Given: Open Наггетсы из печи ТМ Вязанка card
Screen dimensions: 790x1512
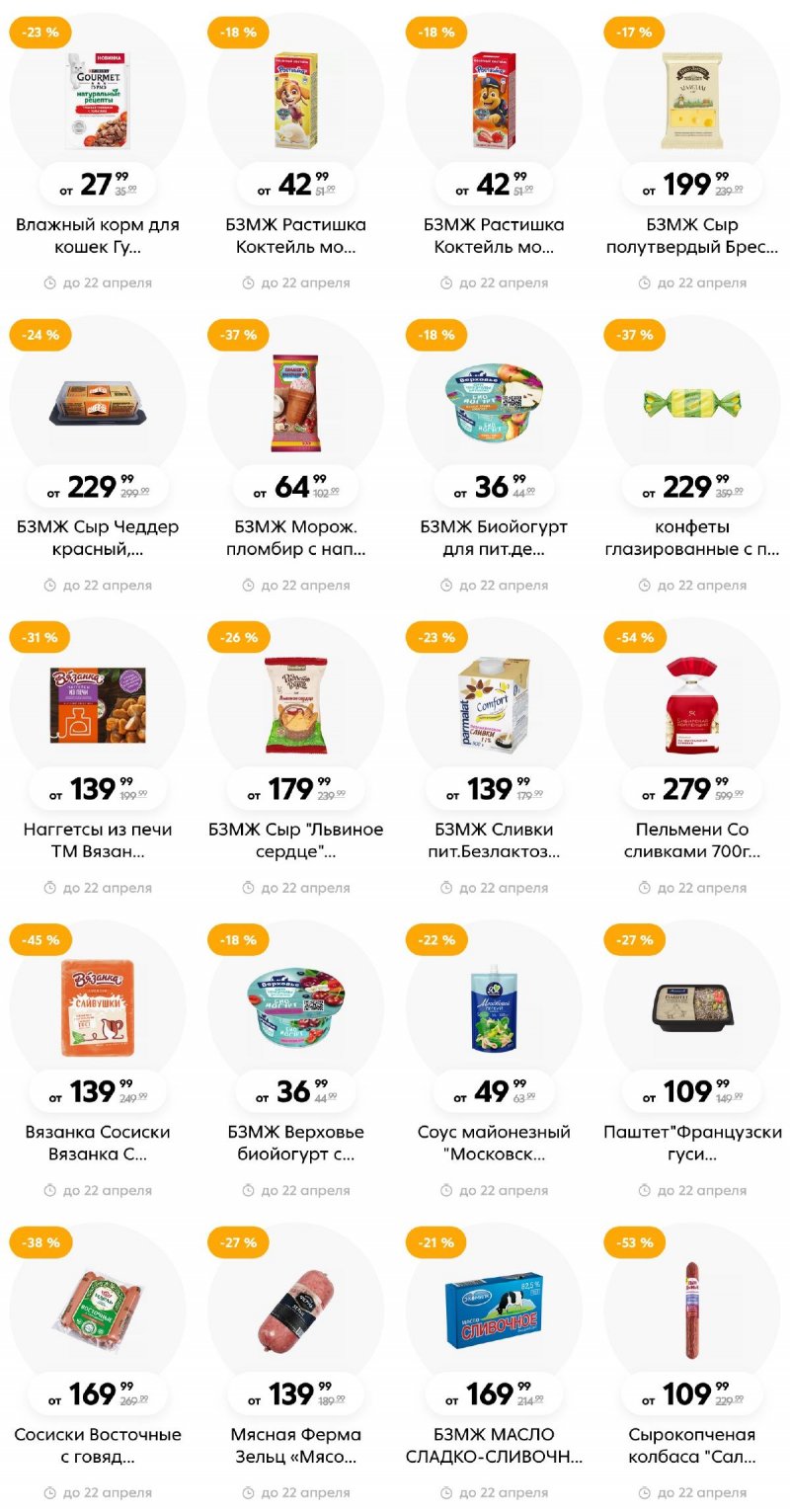Looking at the screenshot, I should tap(98, 704).
